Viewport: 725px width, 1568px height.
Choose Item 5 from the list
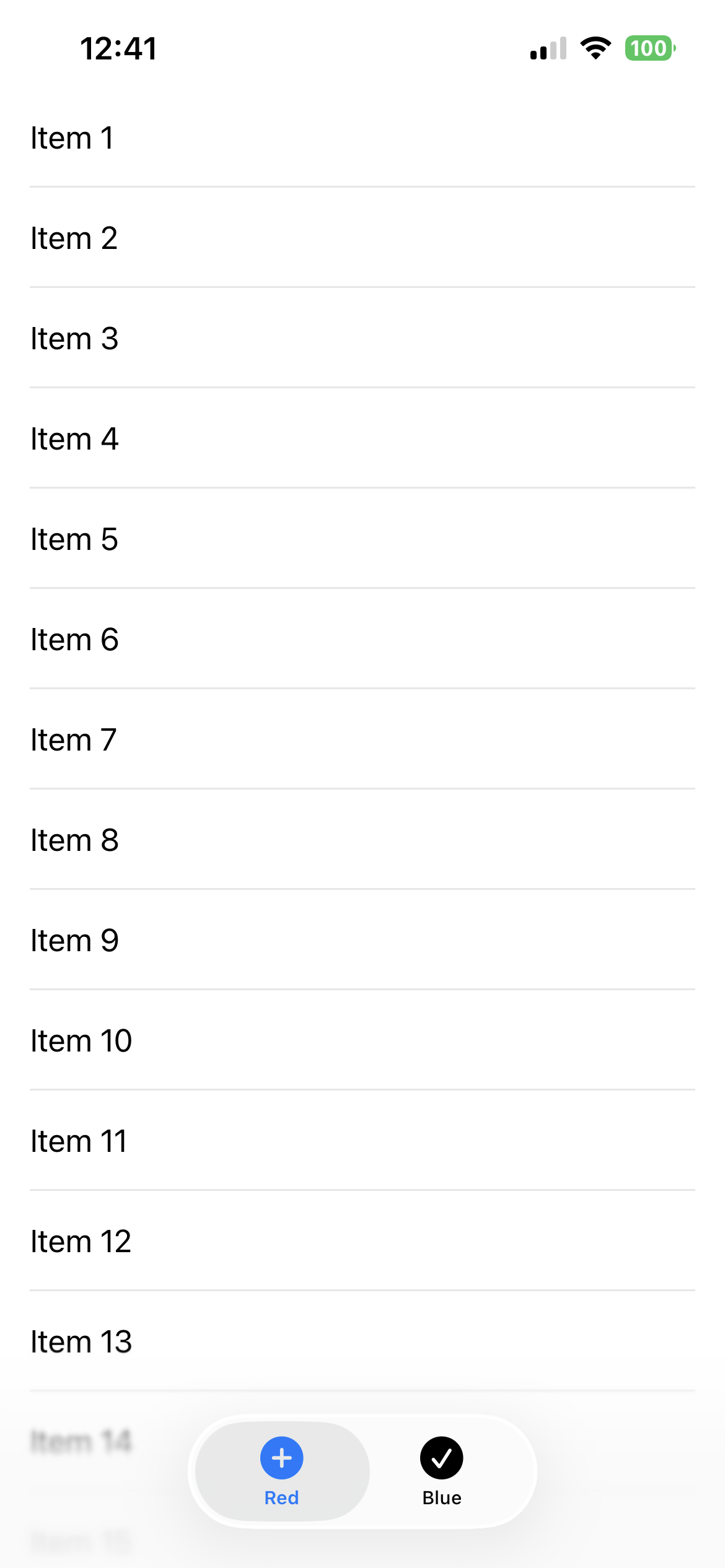[x=362, y=539]
